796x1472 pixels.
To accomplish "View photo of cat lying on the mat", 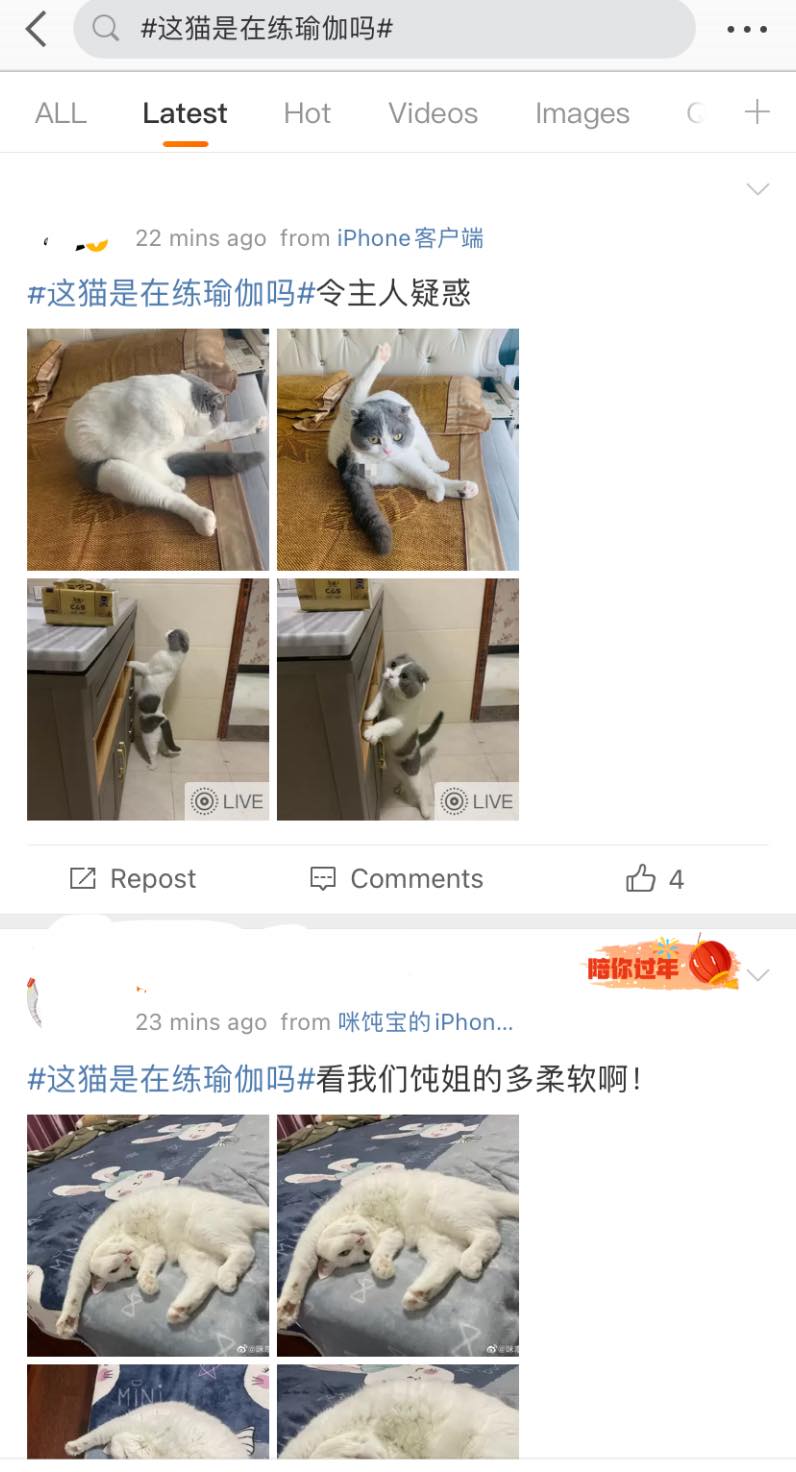I will point(148,449).
